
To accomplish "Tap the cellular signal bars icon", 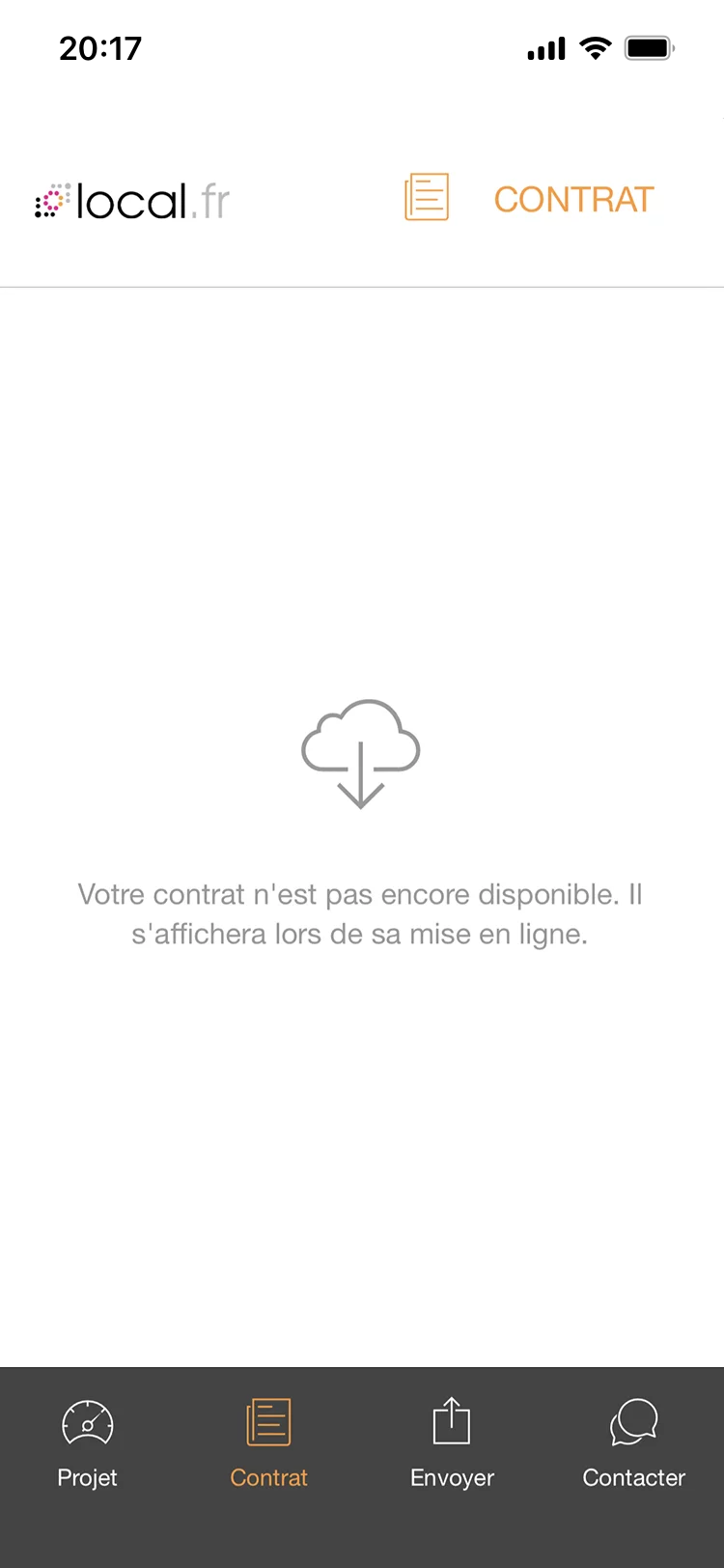I will [545, 48].
